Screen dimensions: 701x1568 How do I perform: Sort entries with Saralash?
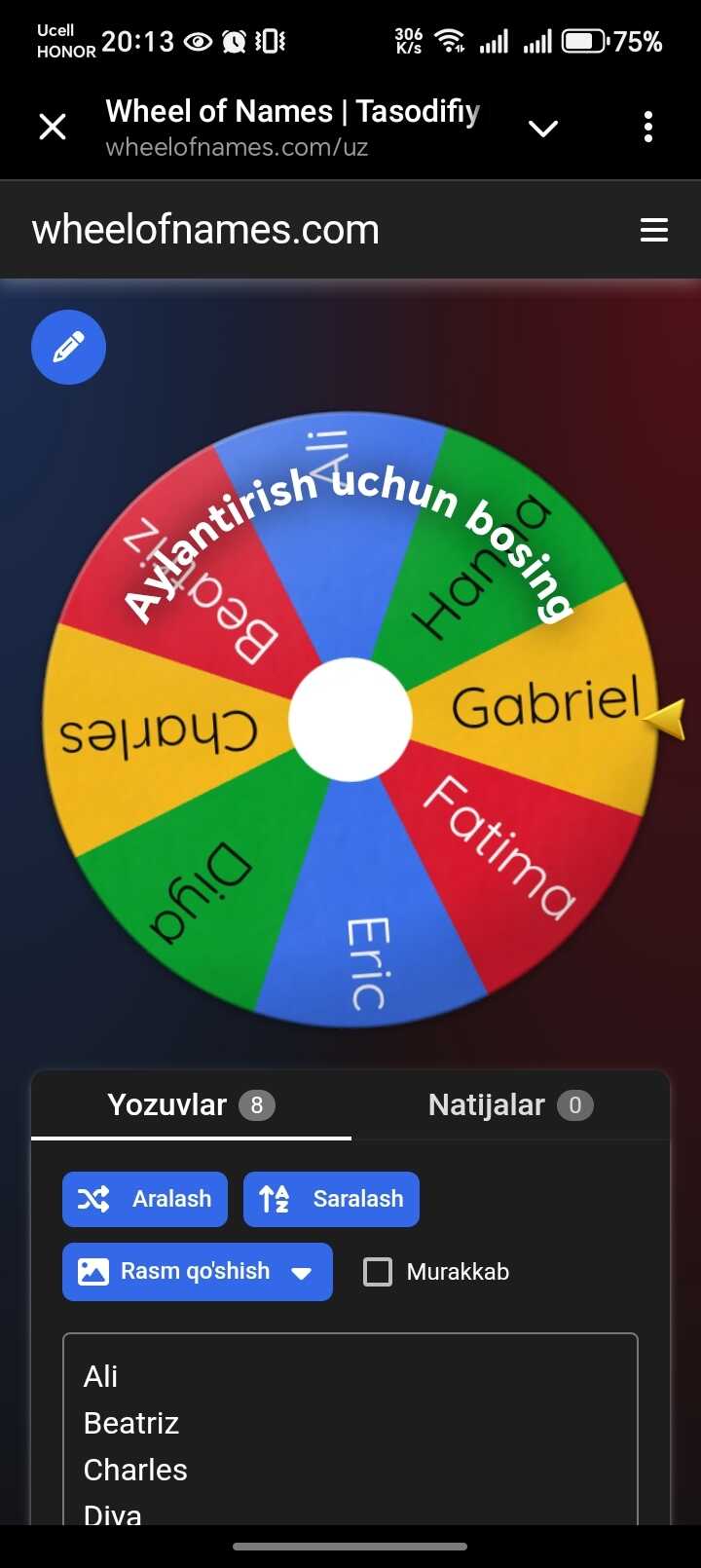pos(331,1199)
